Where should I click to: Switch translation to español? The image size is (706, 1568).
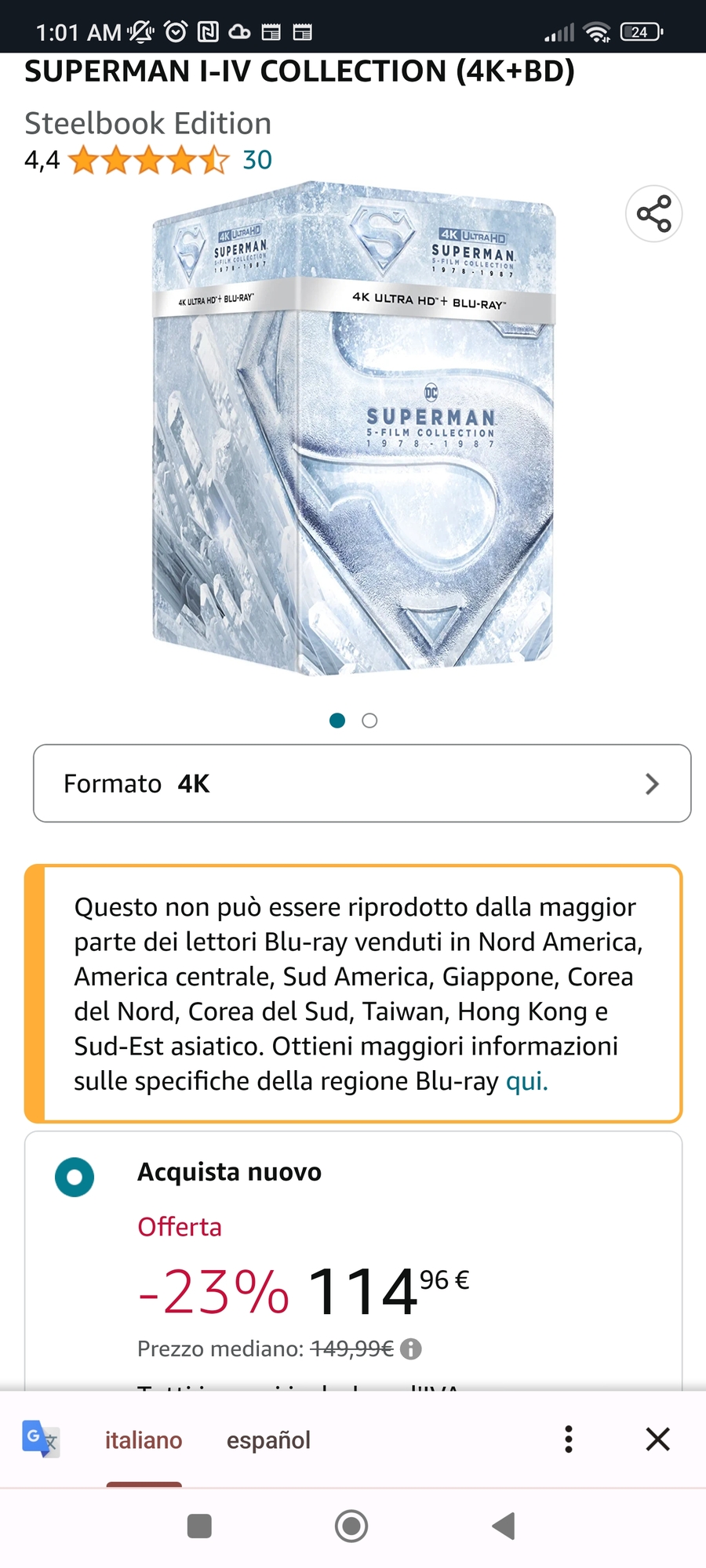click(268, 1440)
